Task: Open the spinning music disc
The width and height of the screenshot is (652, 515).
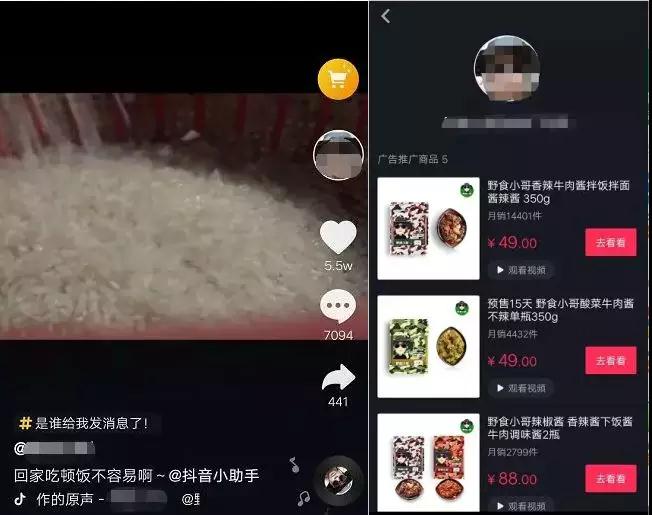Action: tap(337, 482)
